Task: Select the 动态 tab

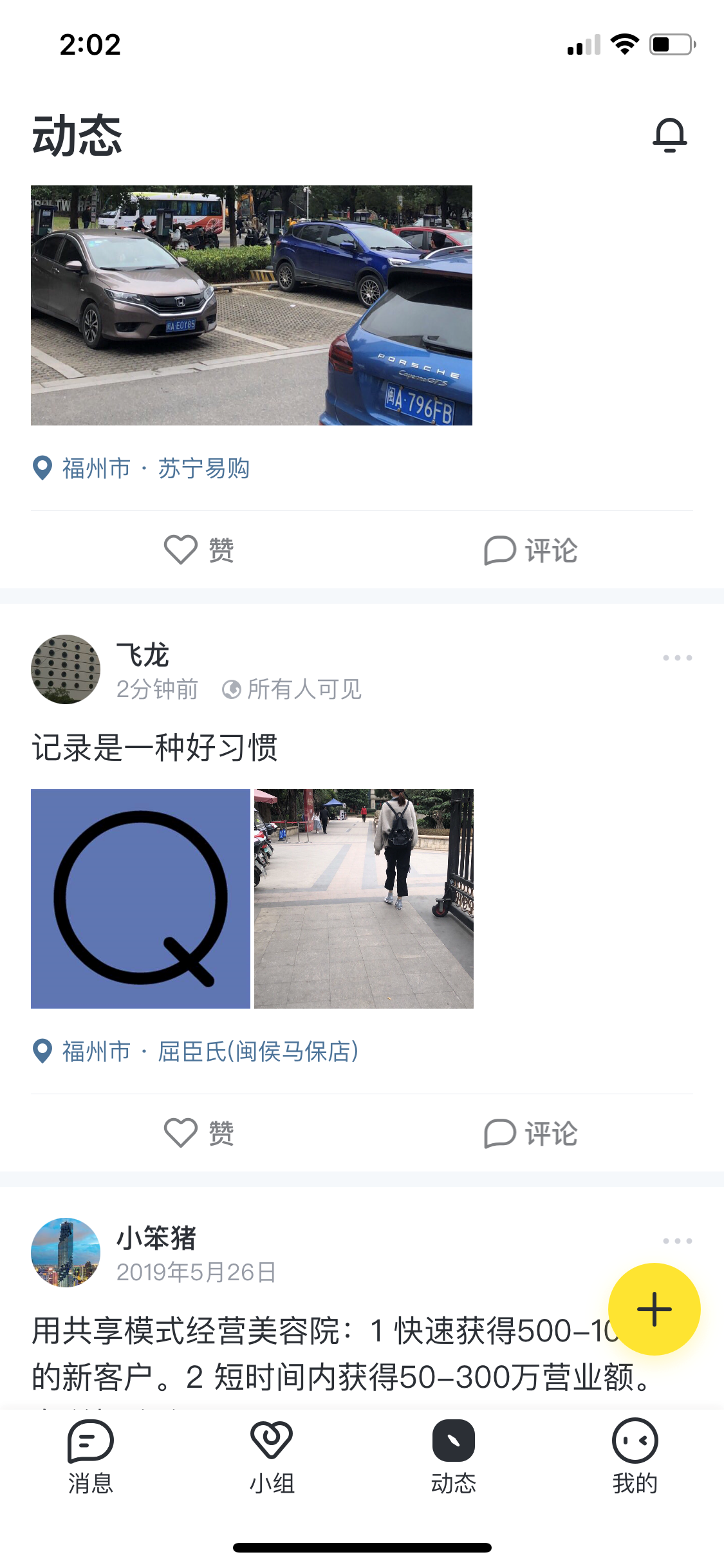Action: click(453, 1456)
